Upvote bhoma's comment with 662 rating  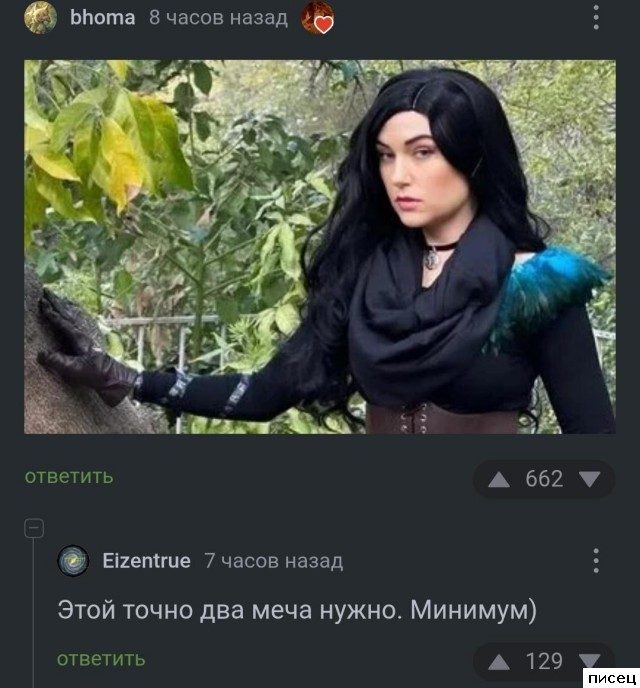pos(499,480)
